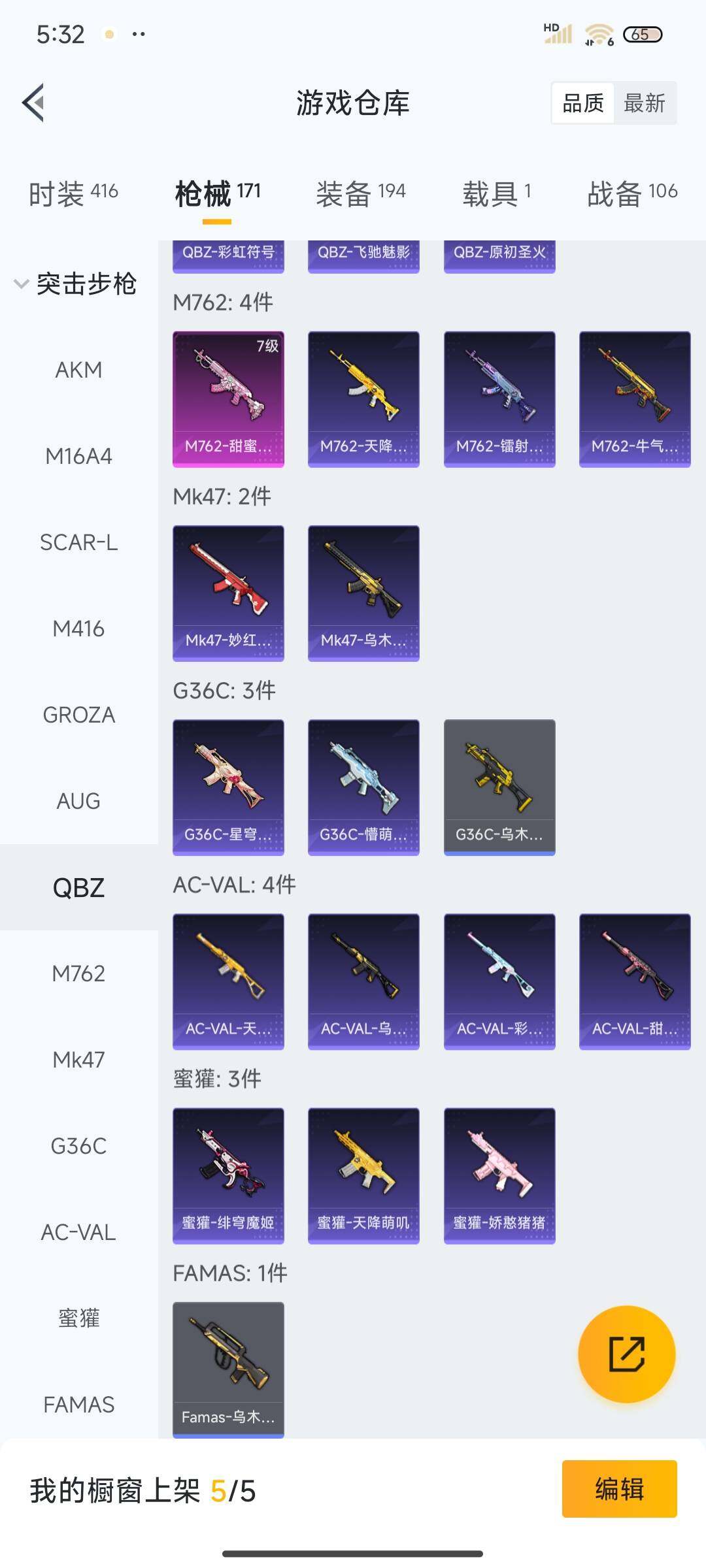Switch to the 时装 tab
Viewport: 706px width, 1568px height.
coord(73,193)
